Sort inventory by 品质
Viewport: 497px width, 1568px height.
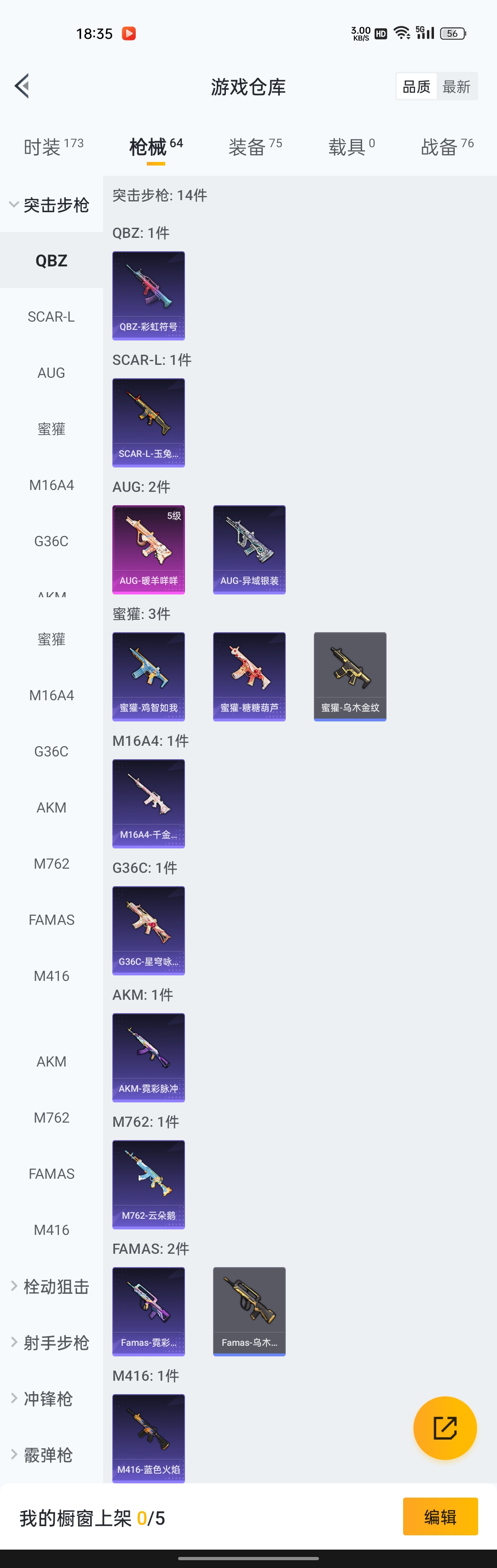(x=416, y=86)
